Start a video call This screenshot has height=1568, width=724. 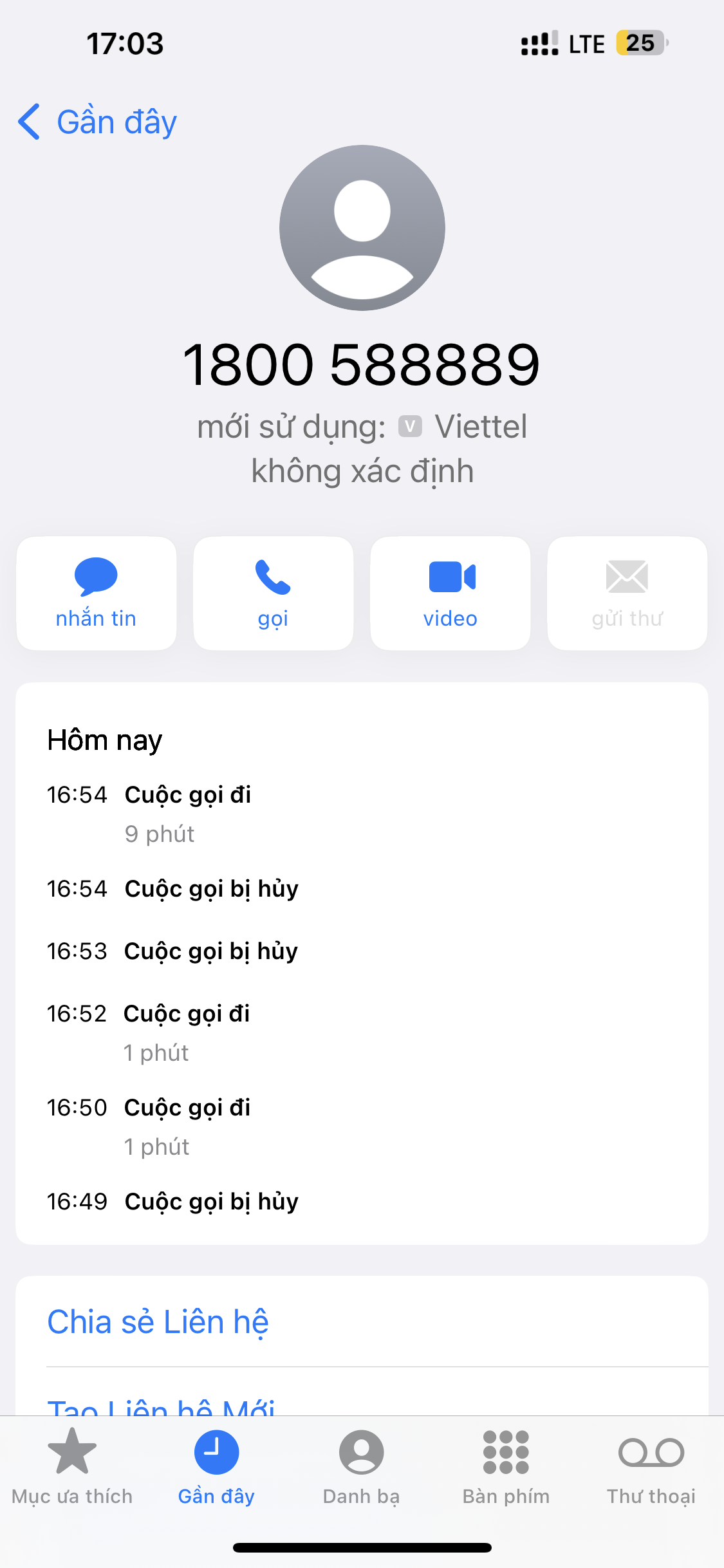coord(450,593)
